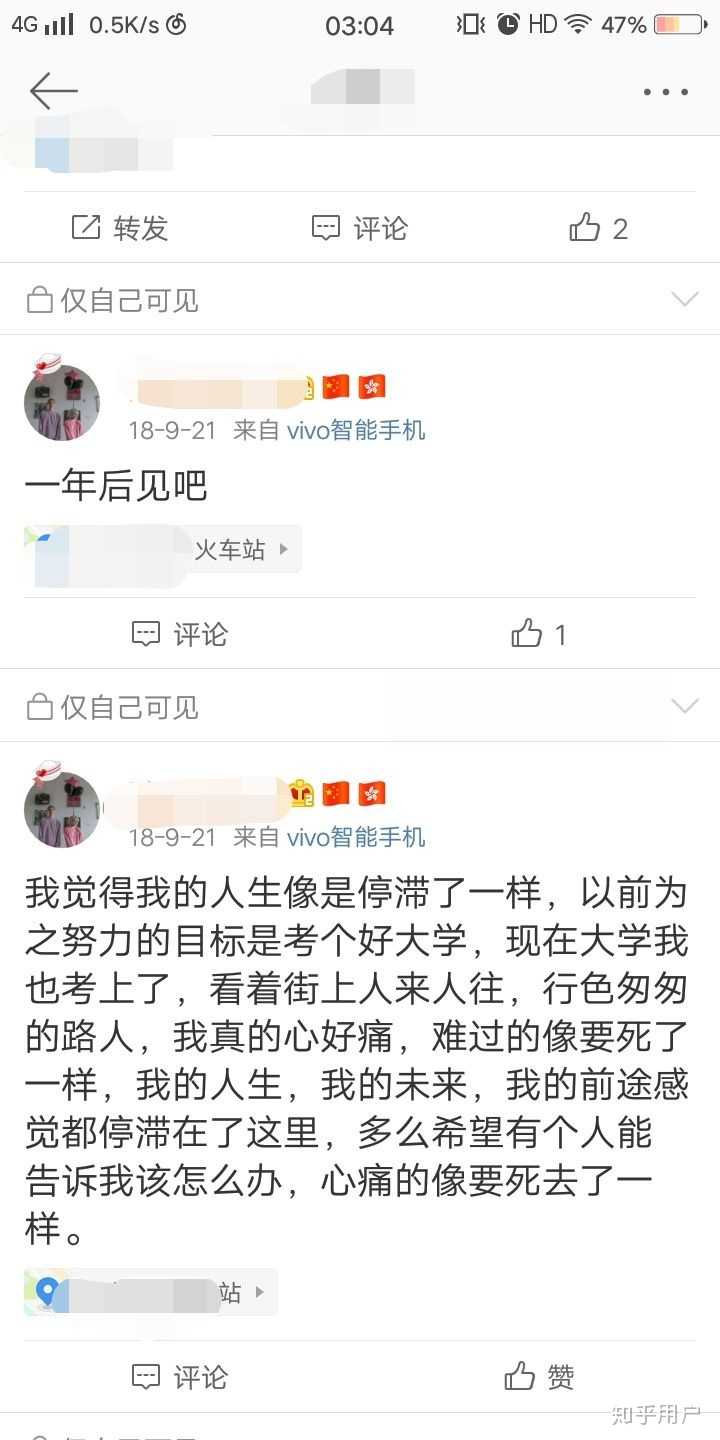Screen dimensions: 720x1440
Task: Like the 一年后见吧 post with 1 like
Action: pyautogui.click(x=540, y=634)
